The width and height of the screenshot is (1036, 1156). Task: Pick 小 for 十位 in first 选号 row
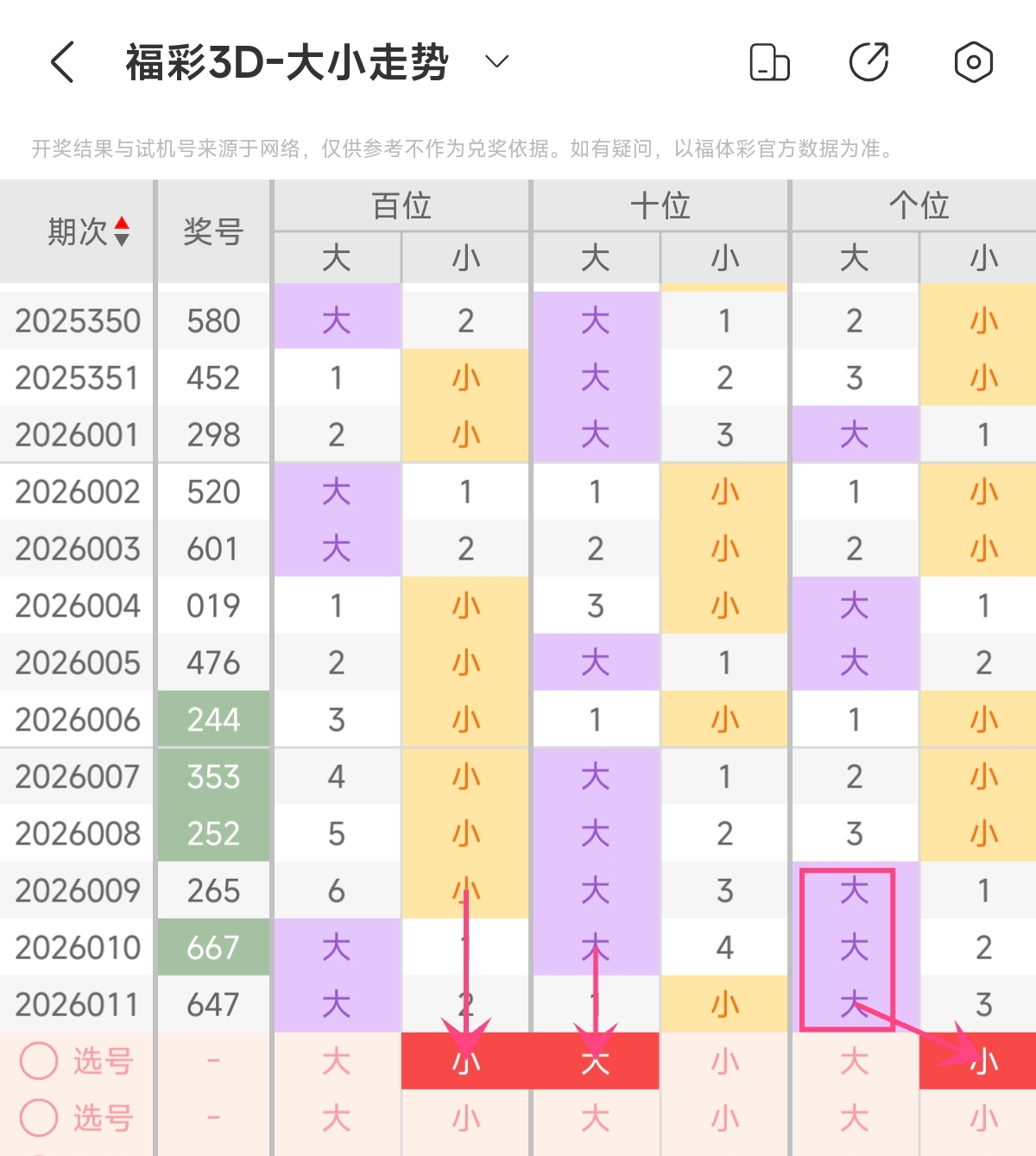(x=724, y=1061)
